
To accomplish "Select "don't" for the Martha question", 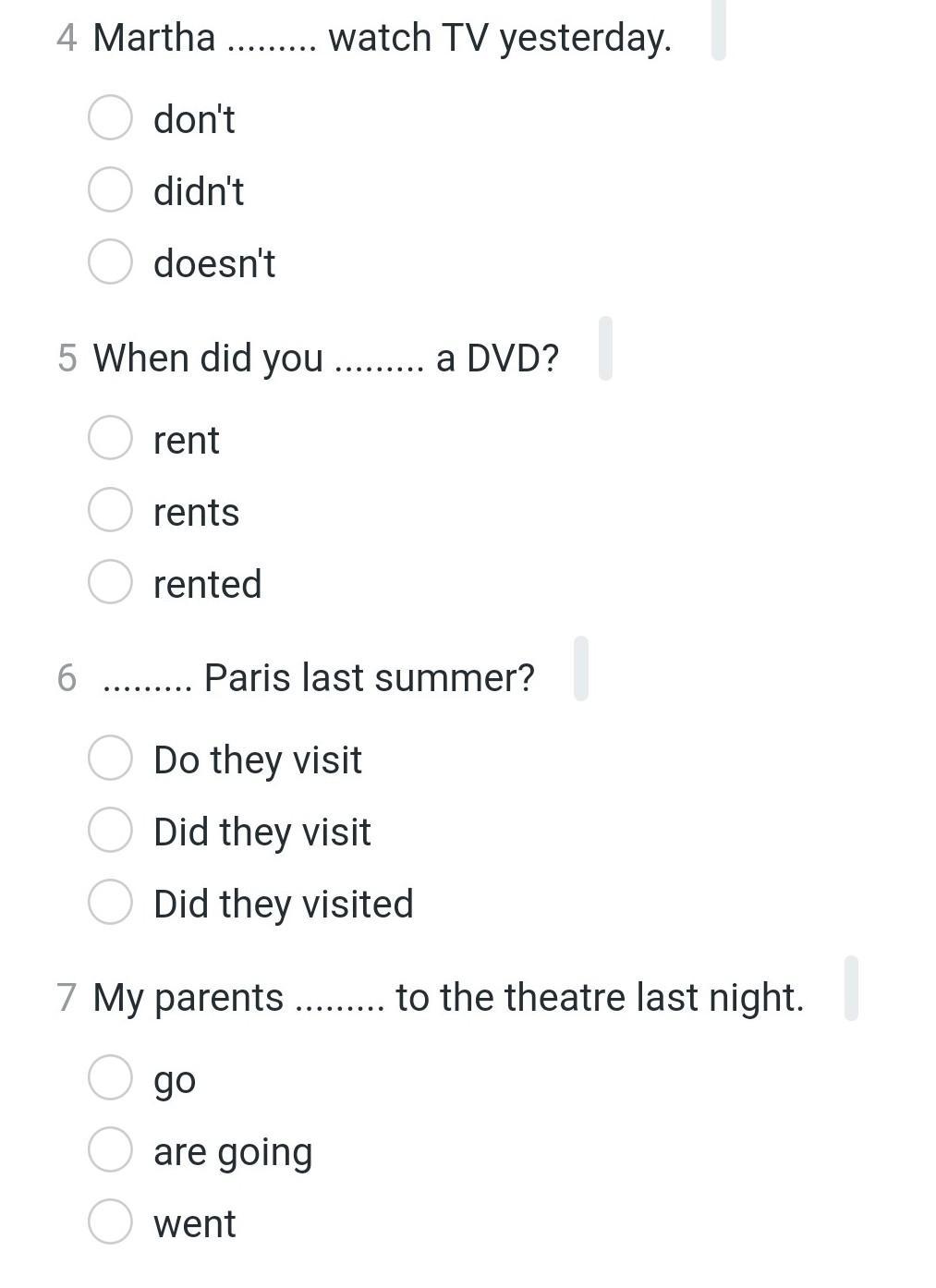I will (110, 118).
